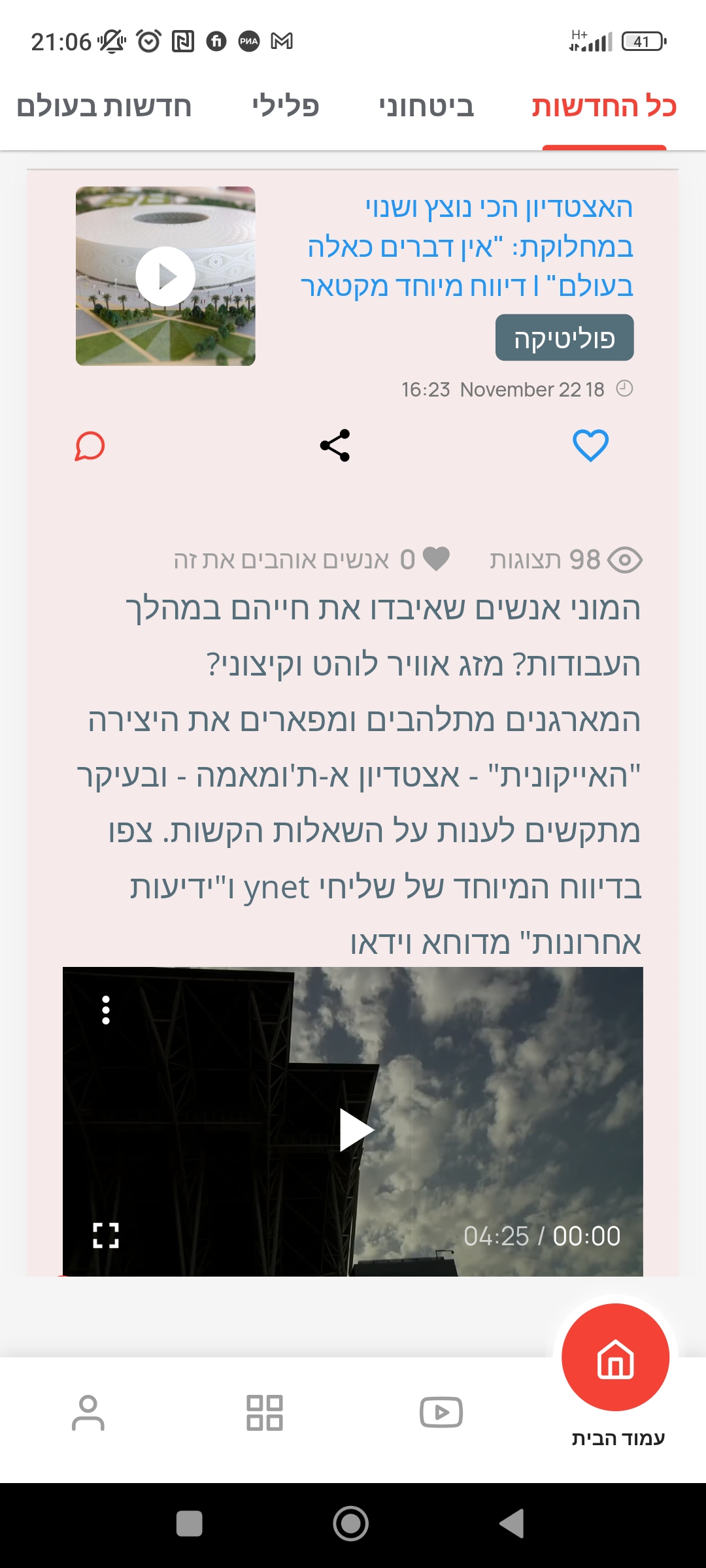Tap the clock icon next to the timestamp
This screenshot has height=1568, width=706.
(624, 388)
